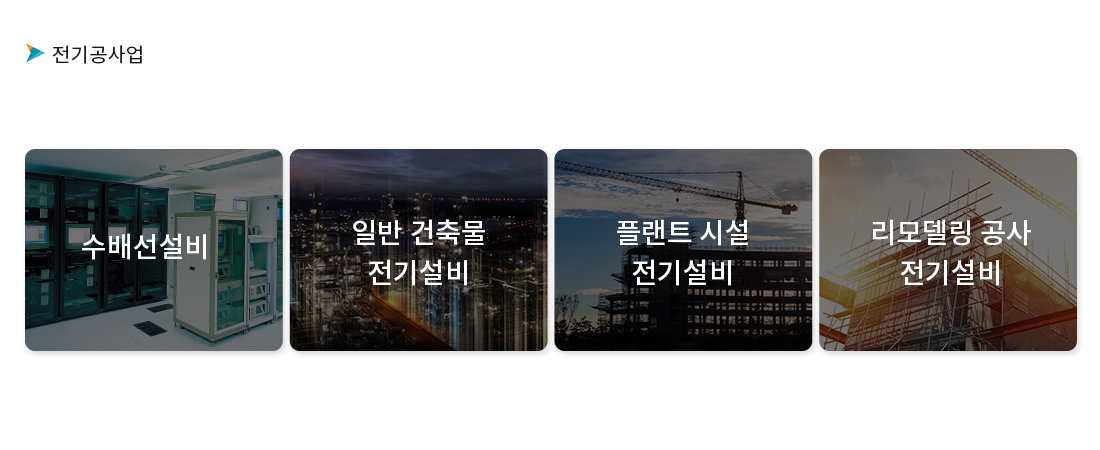The image size is (1100, 450).
Task: Select the 일반 건축물 전기설비 card
Action: click(418, 250)
